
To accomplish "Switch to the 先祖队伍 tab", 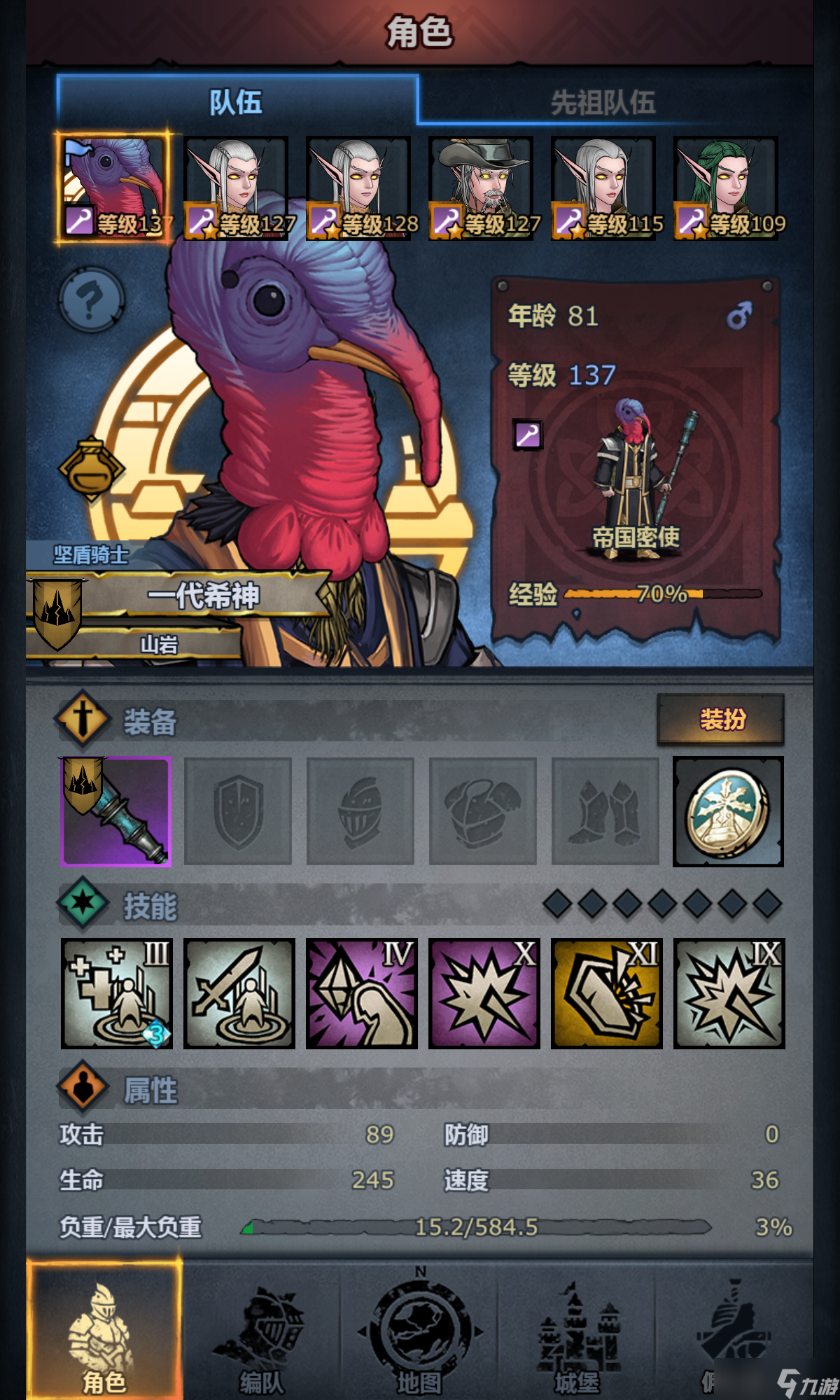I will pyautogui.click(x=602, y=102).
